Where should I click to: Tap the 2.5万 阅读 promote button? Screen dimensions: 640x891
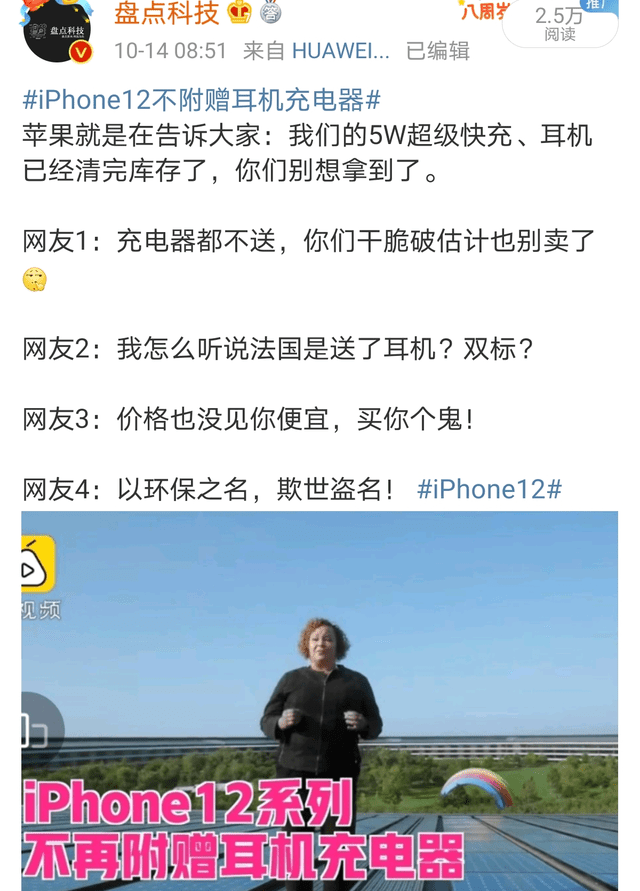coord(560,24)
